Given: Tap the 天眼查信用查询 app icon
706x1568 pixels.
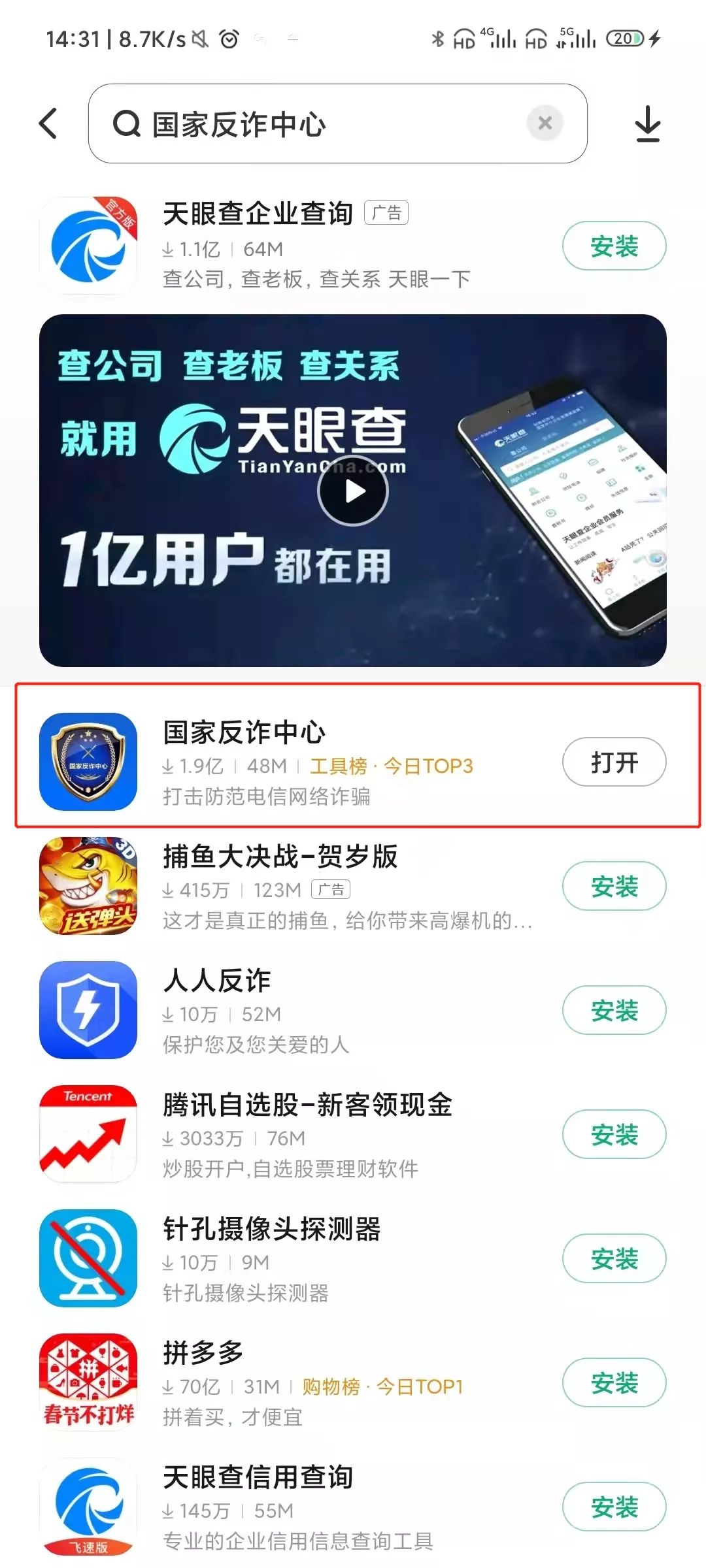Looking at the screenshot, I should click(x=87, y=1506).
